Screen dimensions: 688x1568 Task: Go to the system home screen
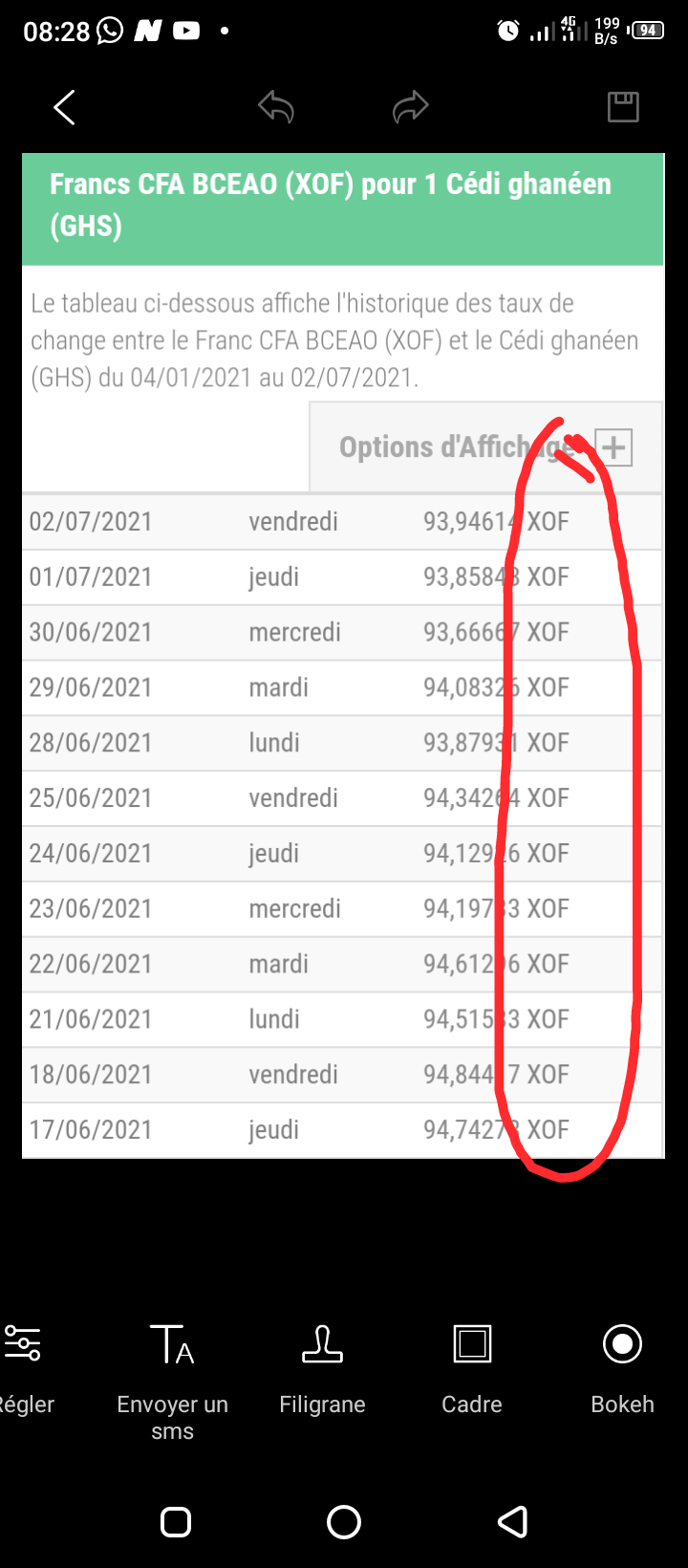pyautogui.click(x=344, y=1521)
